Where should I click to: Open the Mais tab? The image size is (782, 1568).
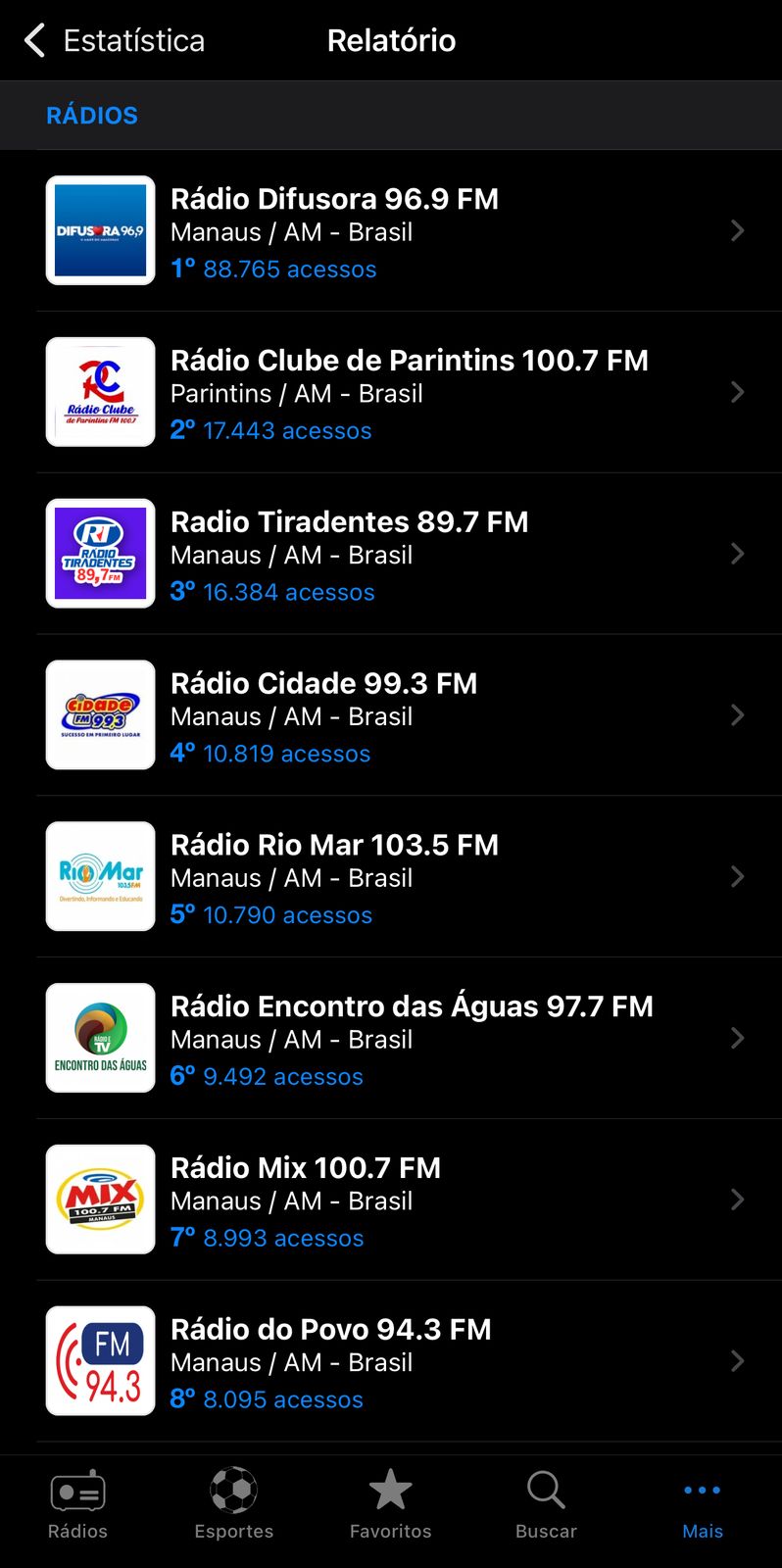coord(703,1505)
